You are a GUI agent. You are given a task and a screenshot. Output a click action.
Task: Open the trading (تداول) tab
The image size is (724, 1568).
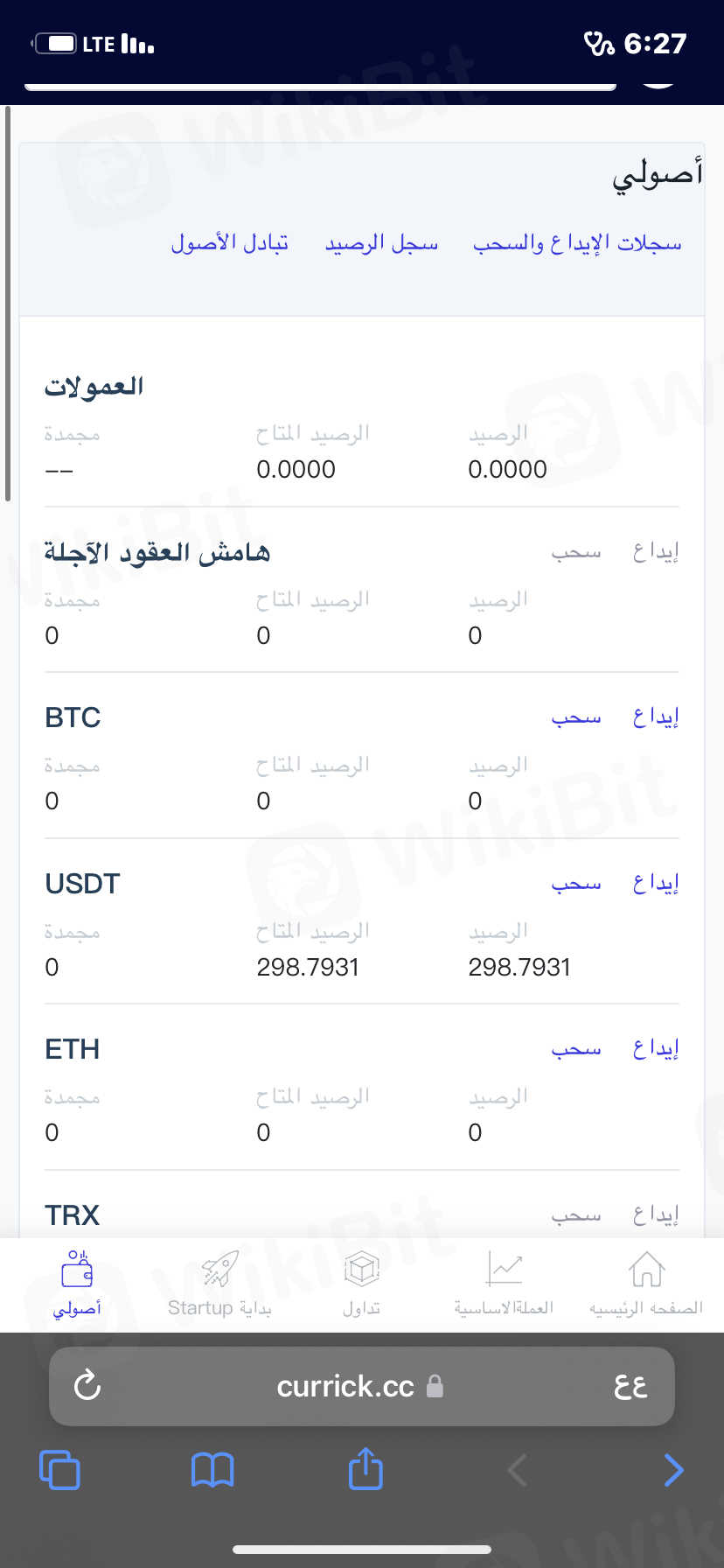[x=361, y=1284]
